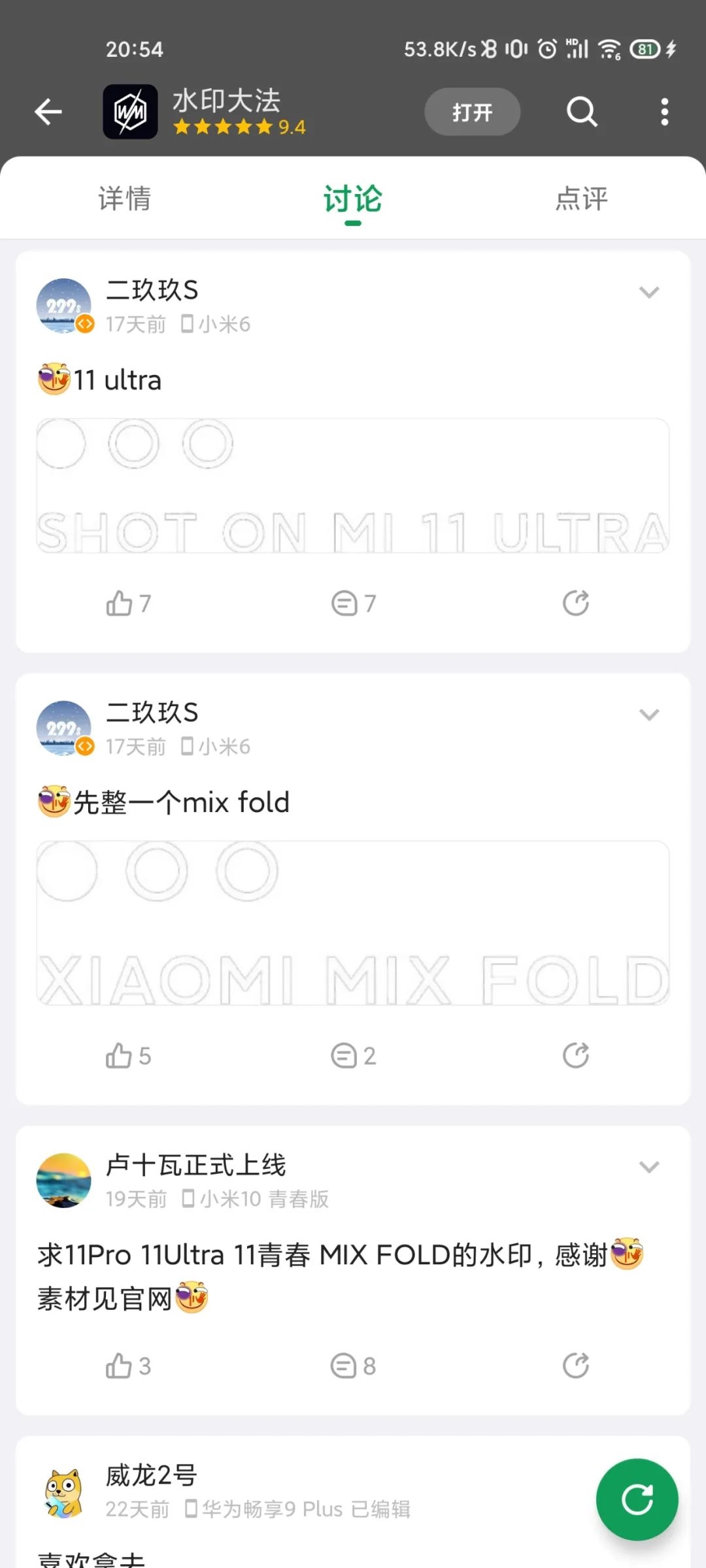
Task: Share the 先整一个mix fold post
Action: pos(576,1056)
